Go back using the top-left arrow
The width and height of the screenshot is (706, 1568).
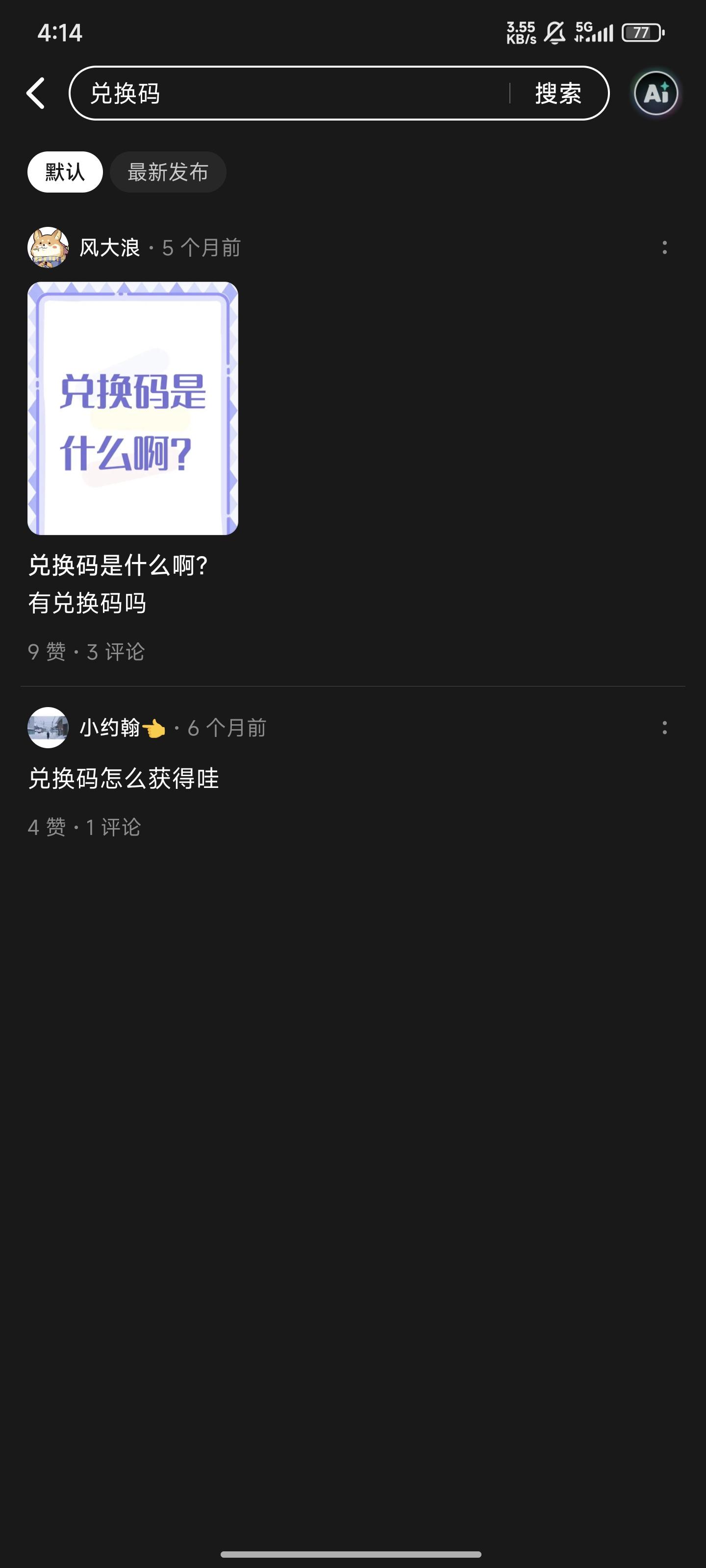36,93
